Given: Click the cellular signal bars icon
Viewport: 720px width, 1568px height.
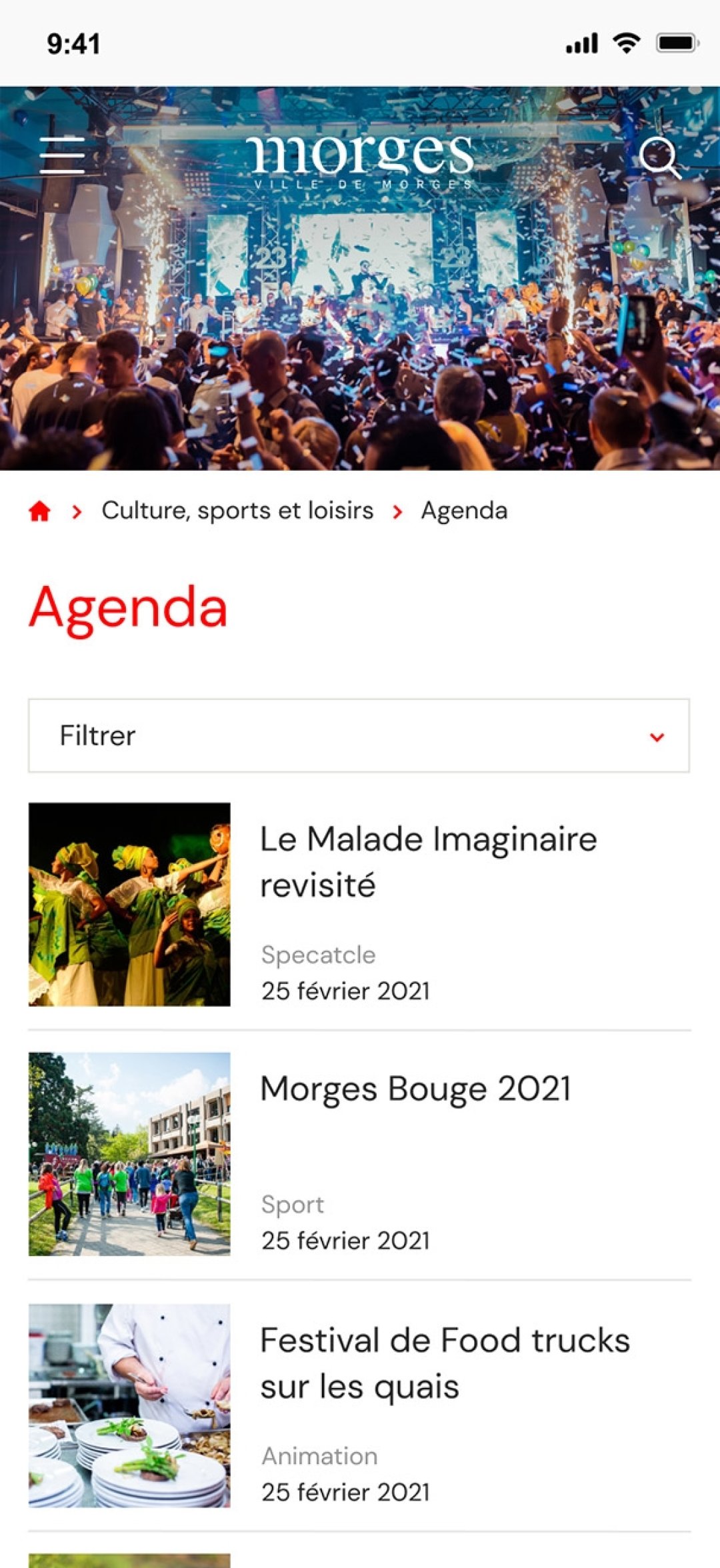Looking at the screenshot, I should [x=581, y=41].
